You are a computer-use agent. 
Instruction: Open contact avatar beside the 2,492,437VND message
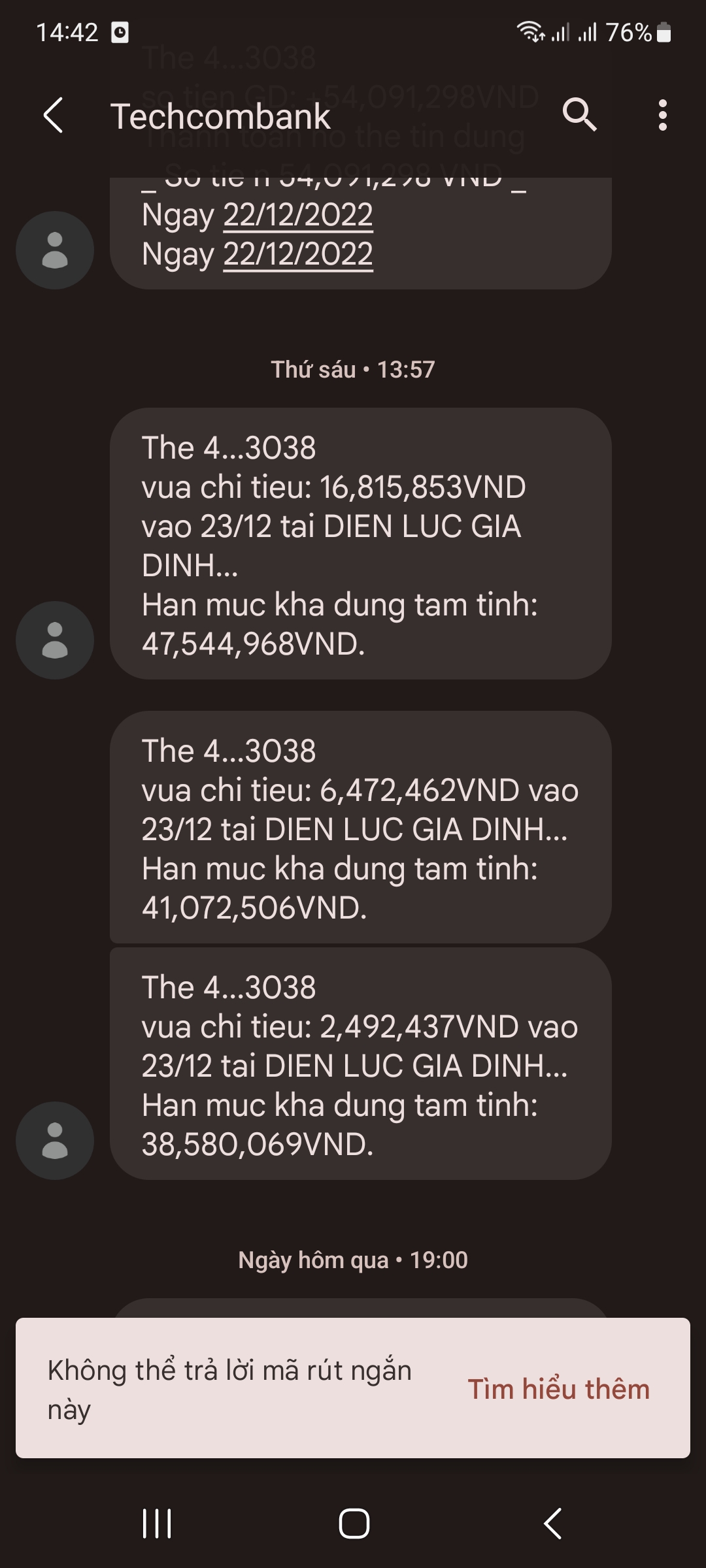tap(55, 1141)
